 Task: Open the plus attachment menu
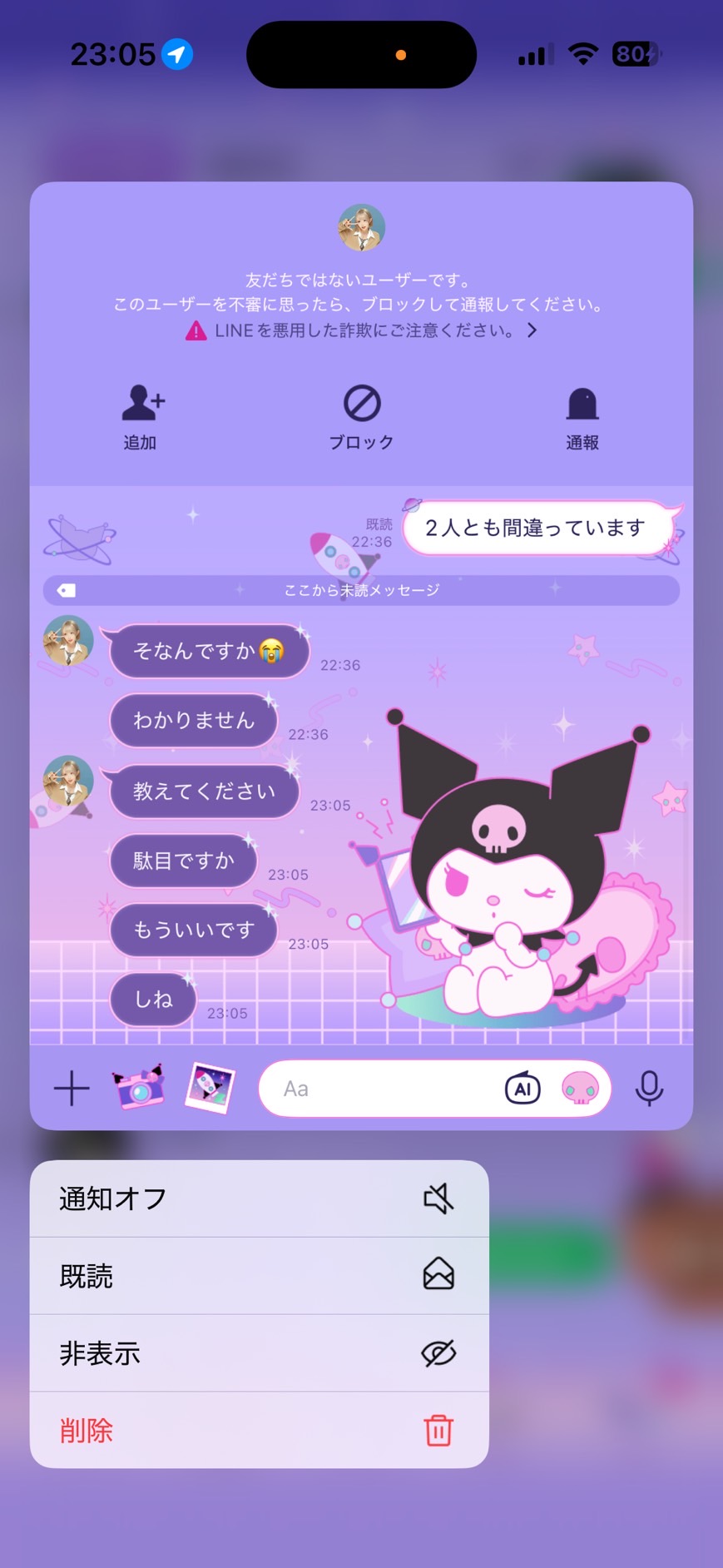click(x=72, y=1089)
